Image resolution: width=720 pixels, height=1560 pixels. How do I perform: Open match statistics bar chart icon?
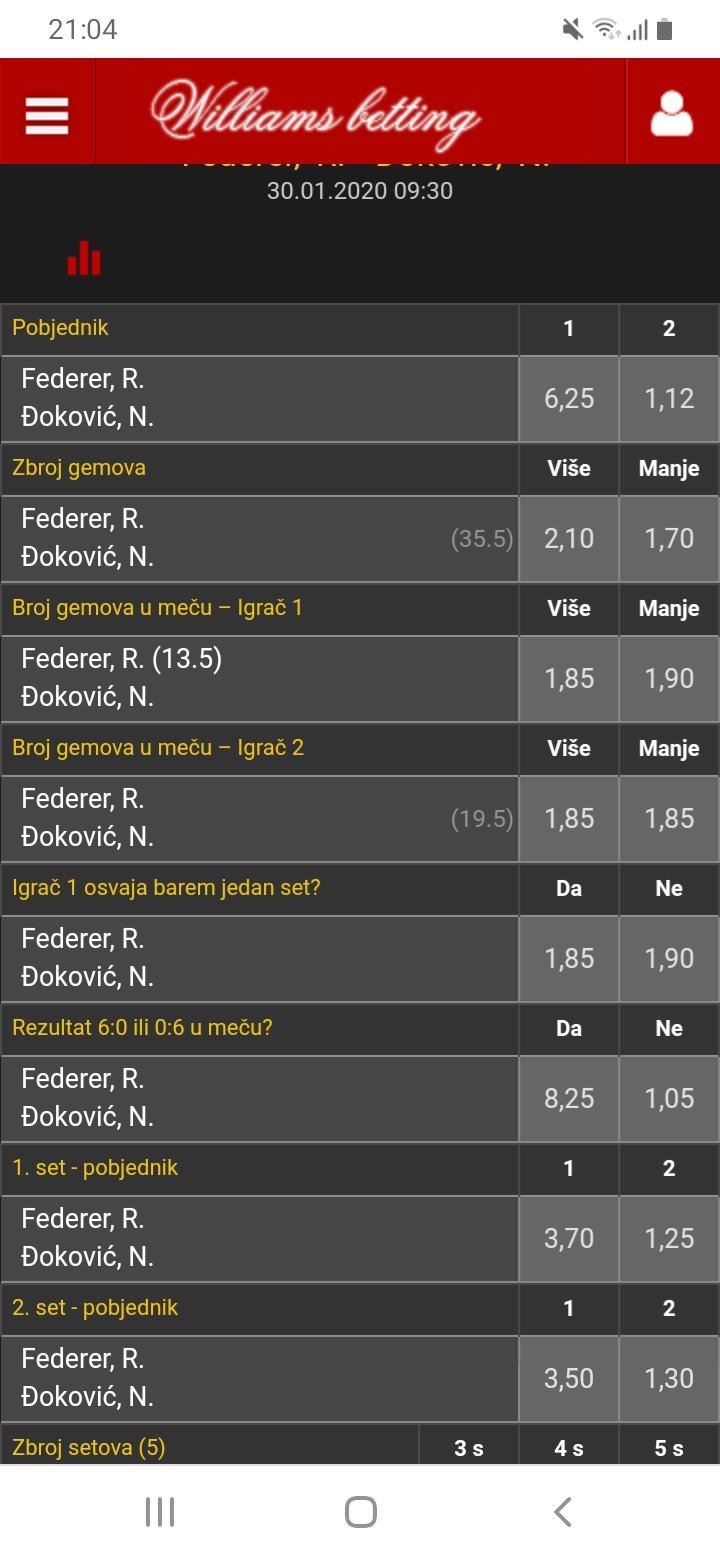click(84, 258)
